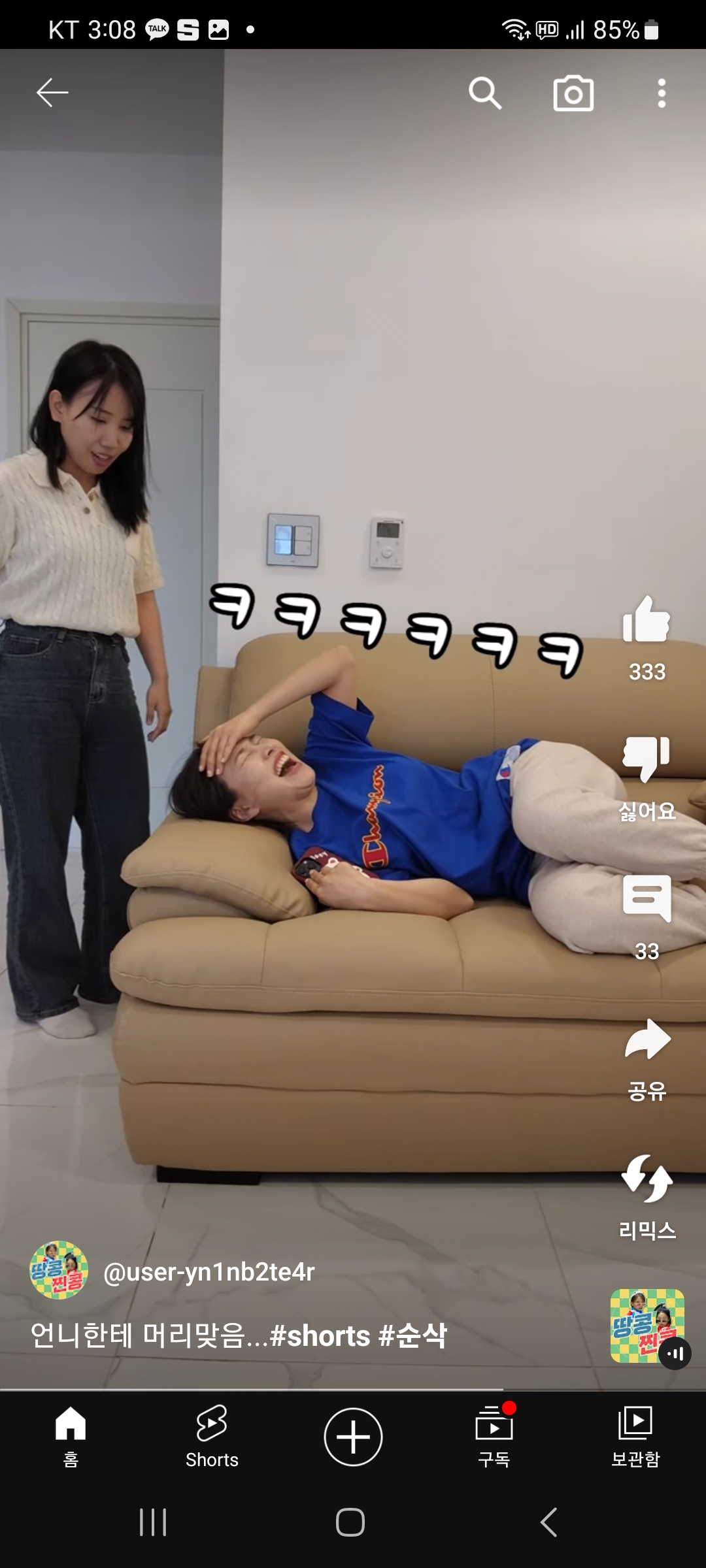Open the channel @user-yn1nb2te4r

click(209, 1272)
